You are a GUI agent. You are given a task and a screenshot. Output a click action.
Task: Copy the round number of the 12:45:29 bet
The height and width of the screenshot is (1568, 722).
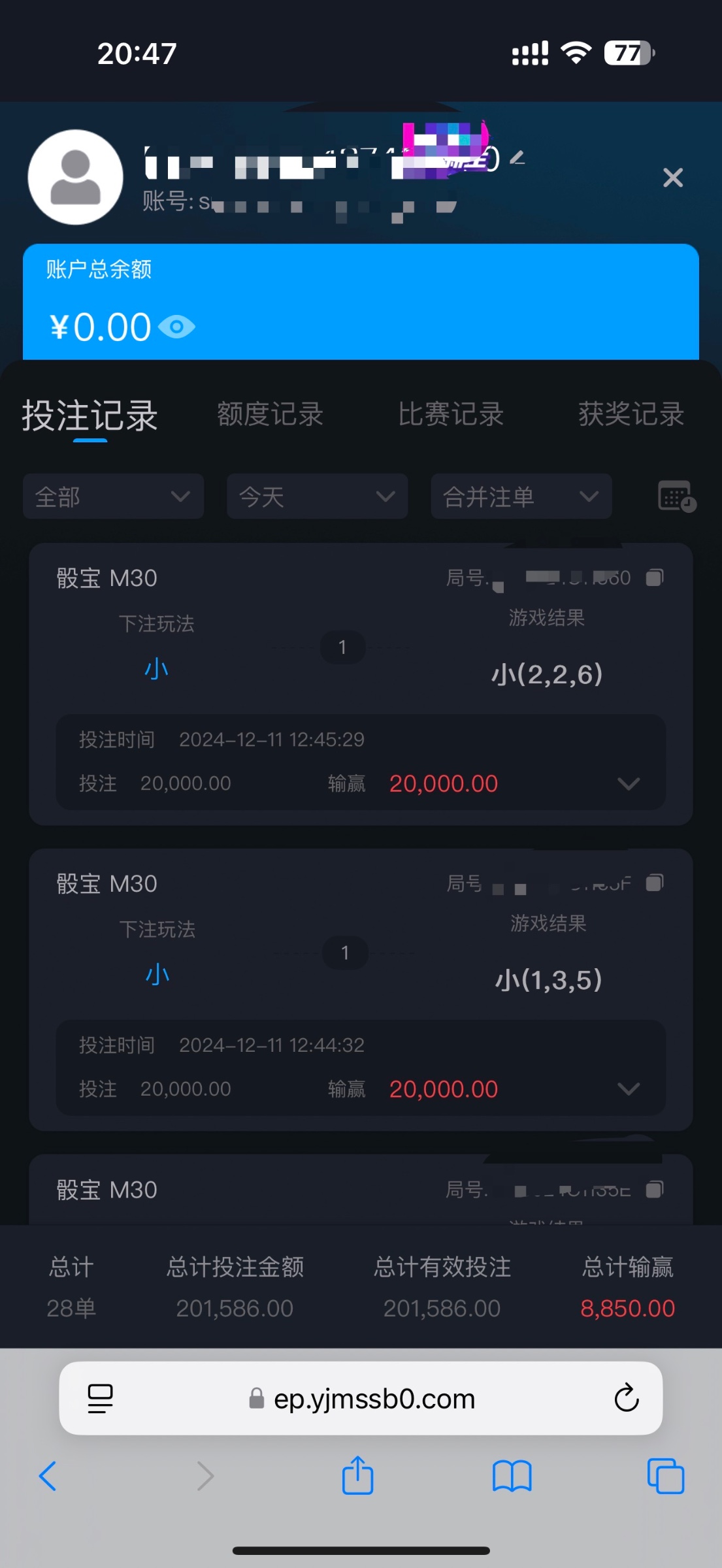point(654,578)
